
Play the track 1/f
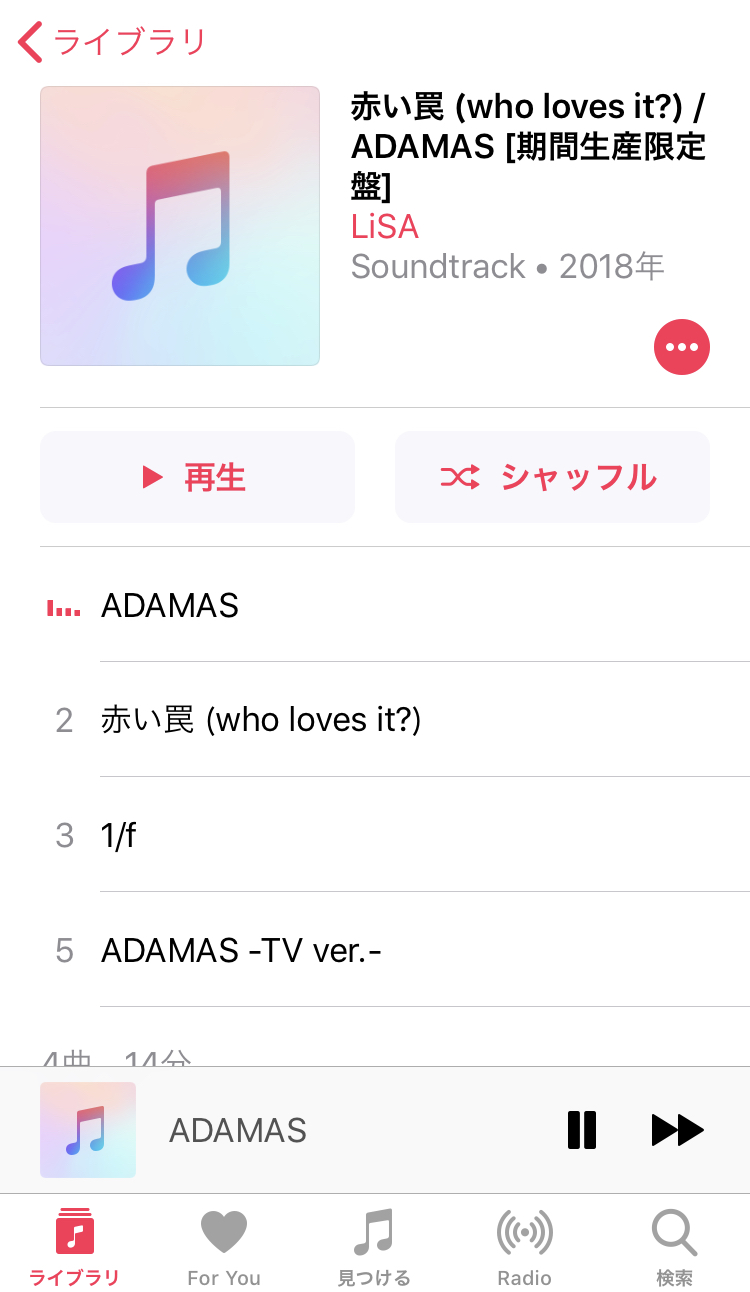(x=395, y=835)
